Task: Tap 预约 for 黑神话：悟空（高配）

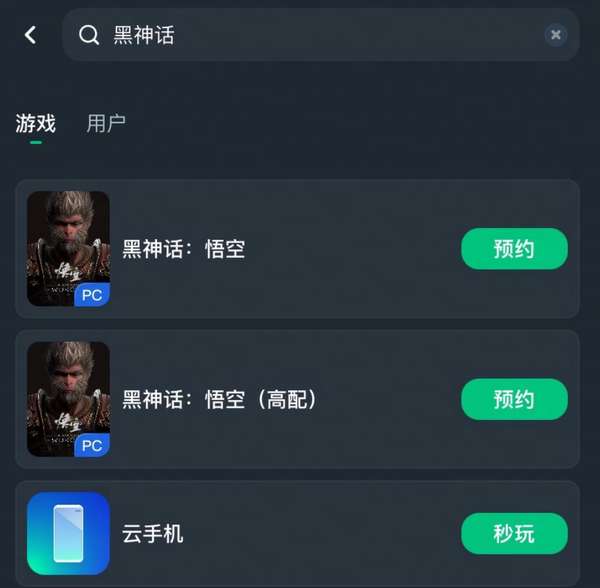Action: click(x=514, y=399)
